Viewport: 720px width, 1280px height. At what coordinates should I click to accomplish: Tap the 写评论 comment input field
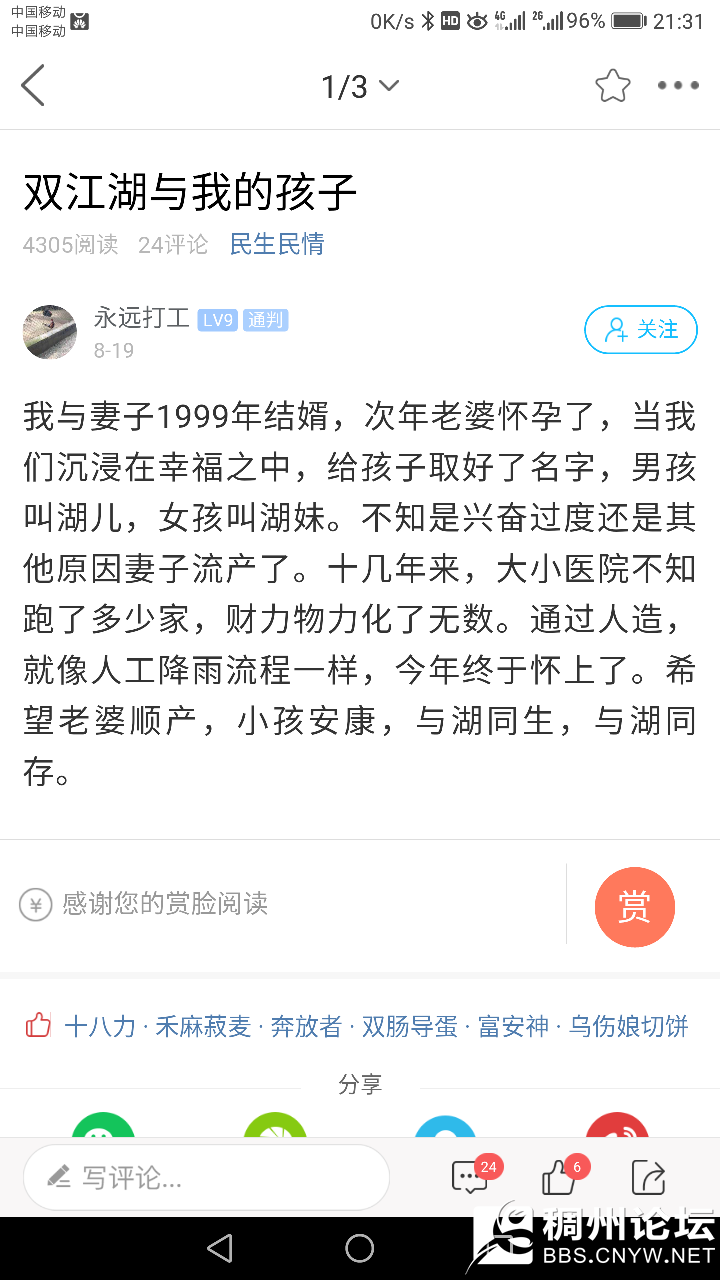click(206, 1178)
